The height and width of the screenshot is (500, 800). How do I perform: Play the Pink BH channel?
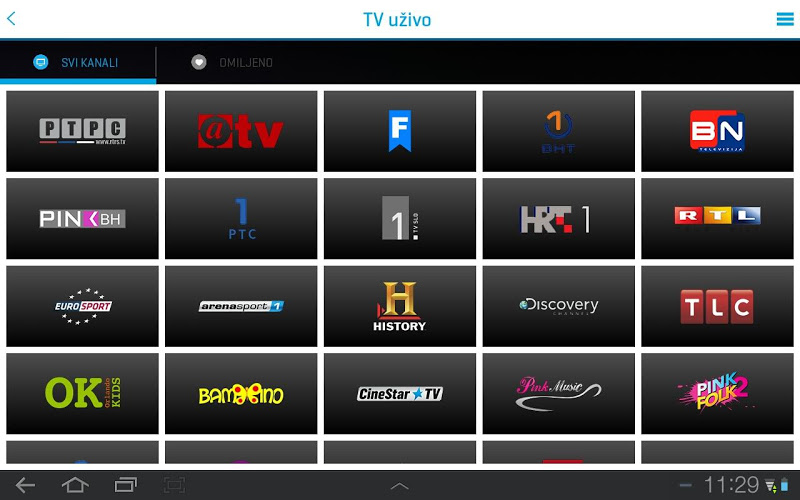point(82,218)
